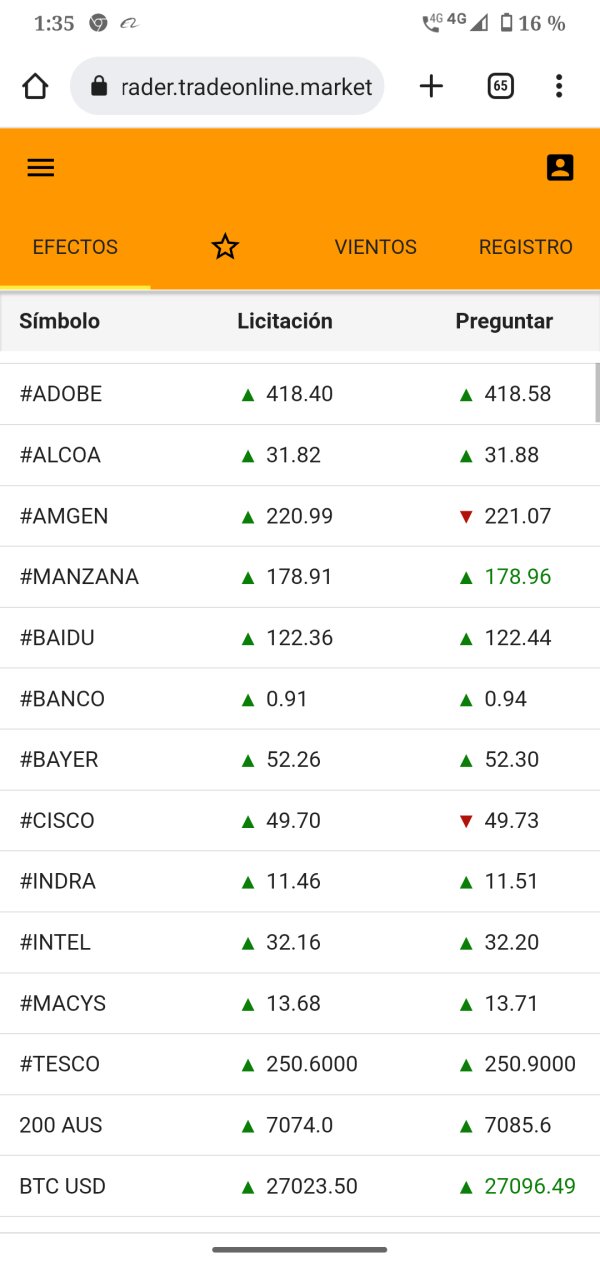Switch to the VIENTOS tab
The image size is (600, 1267).
(x=375, y=247)
